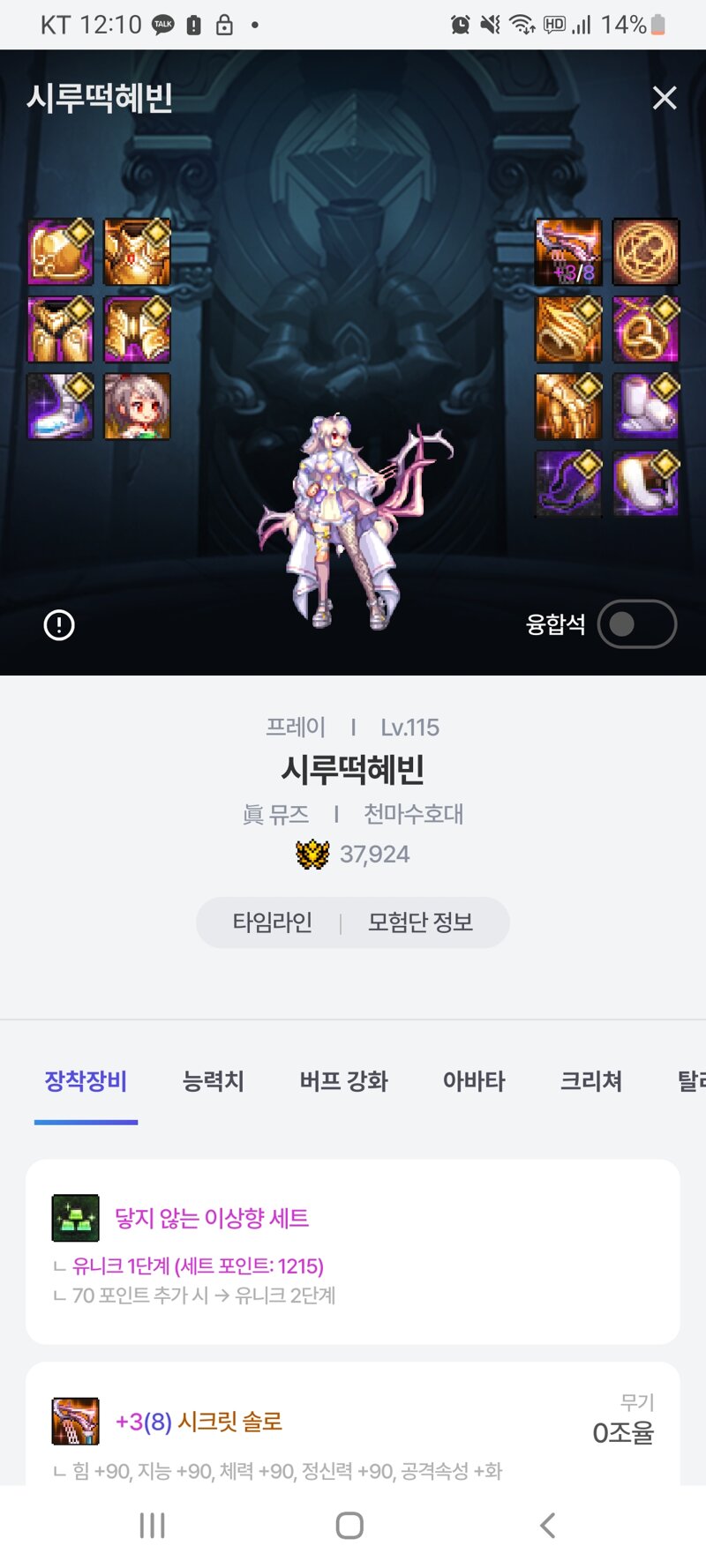Select the 장착장비 tab

pyautogui.click(x=86, y=1081)
